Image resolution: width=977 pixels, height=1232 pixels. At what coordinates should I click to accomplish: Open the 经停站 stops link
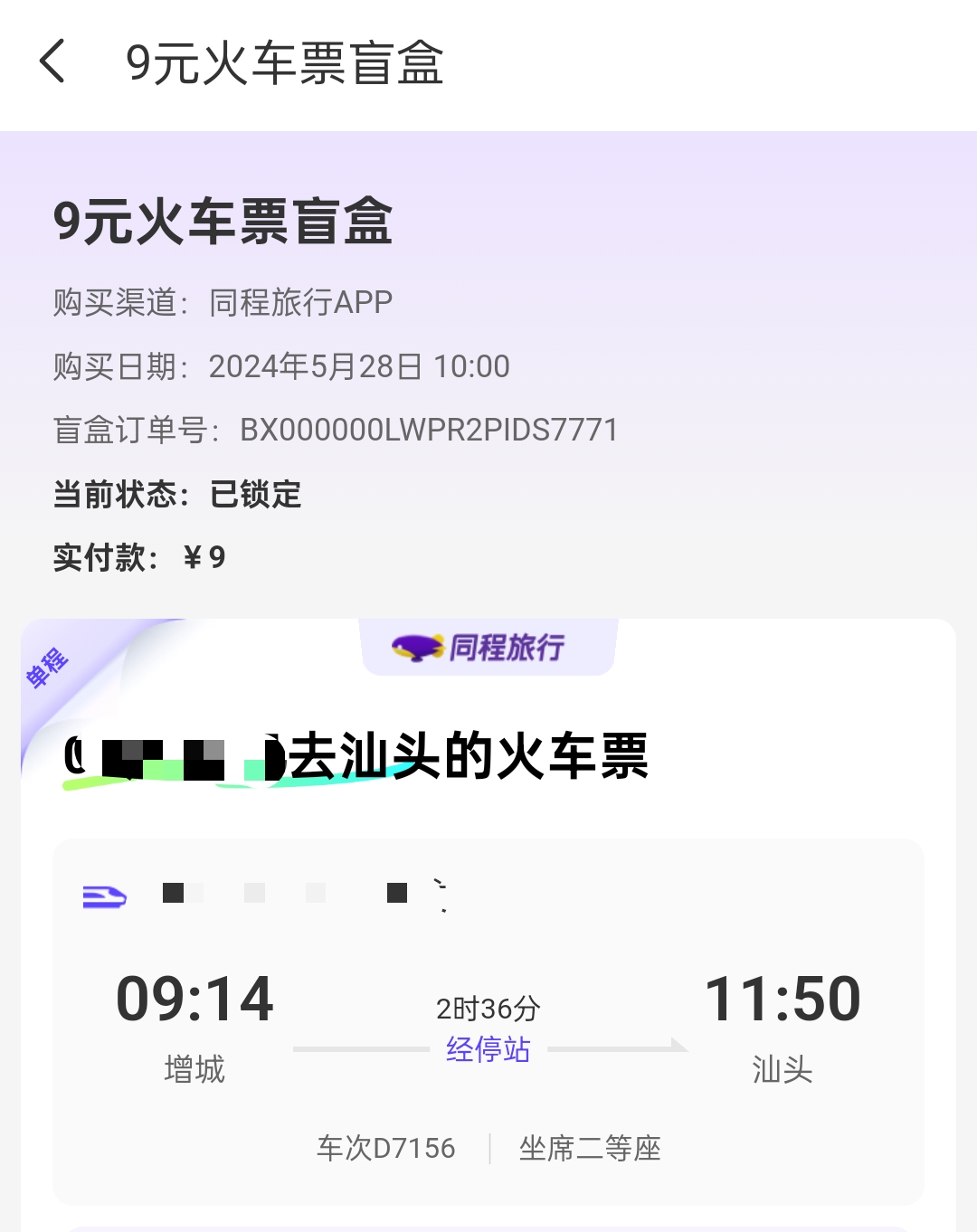pos(488,1049)
